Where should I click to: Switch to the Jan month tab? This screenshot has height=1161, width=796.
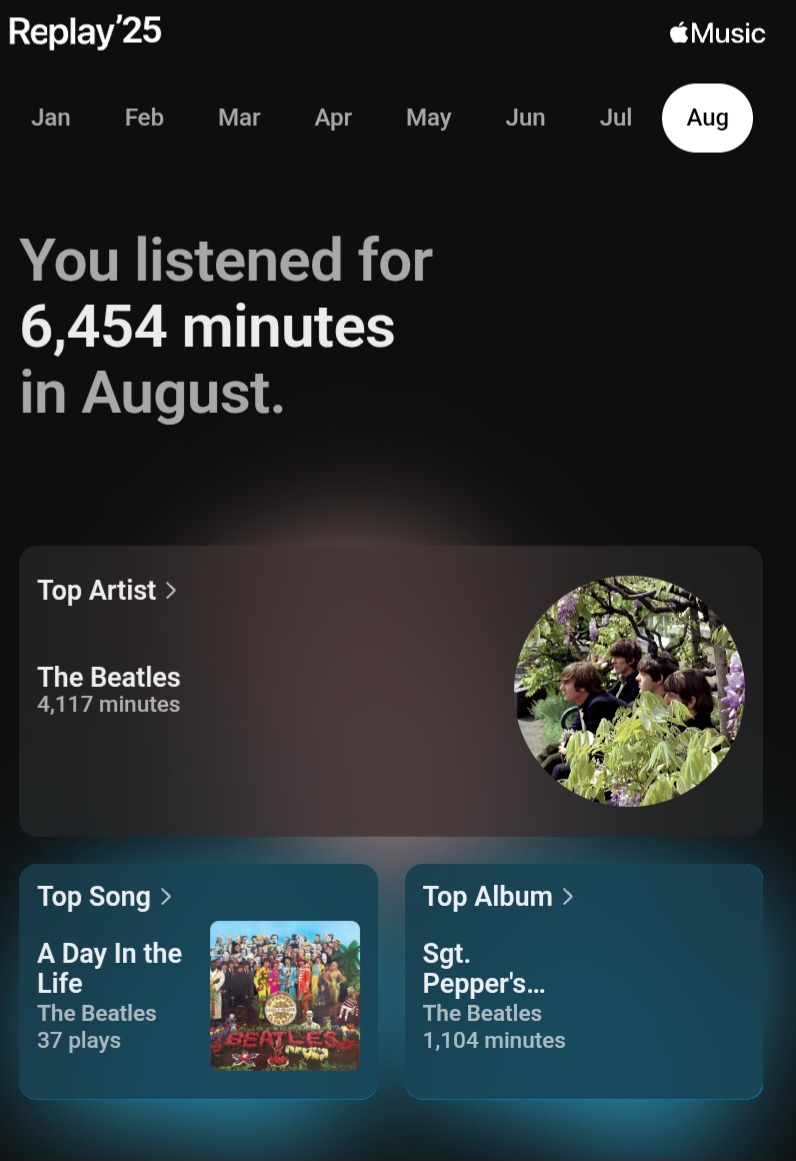pos(50,118)
